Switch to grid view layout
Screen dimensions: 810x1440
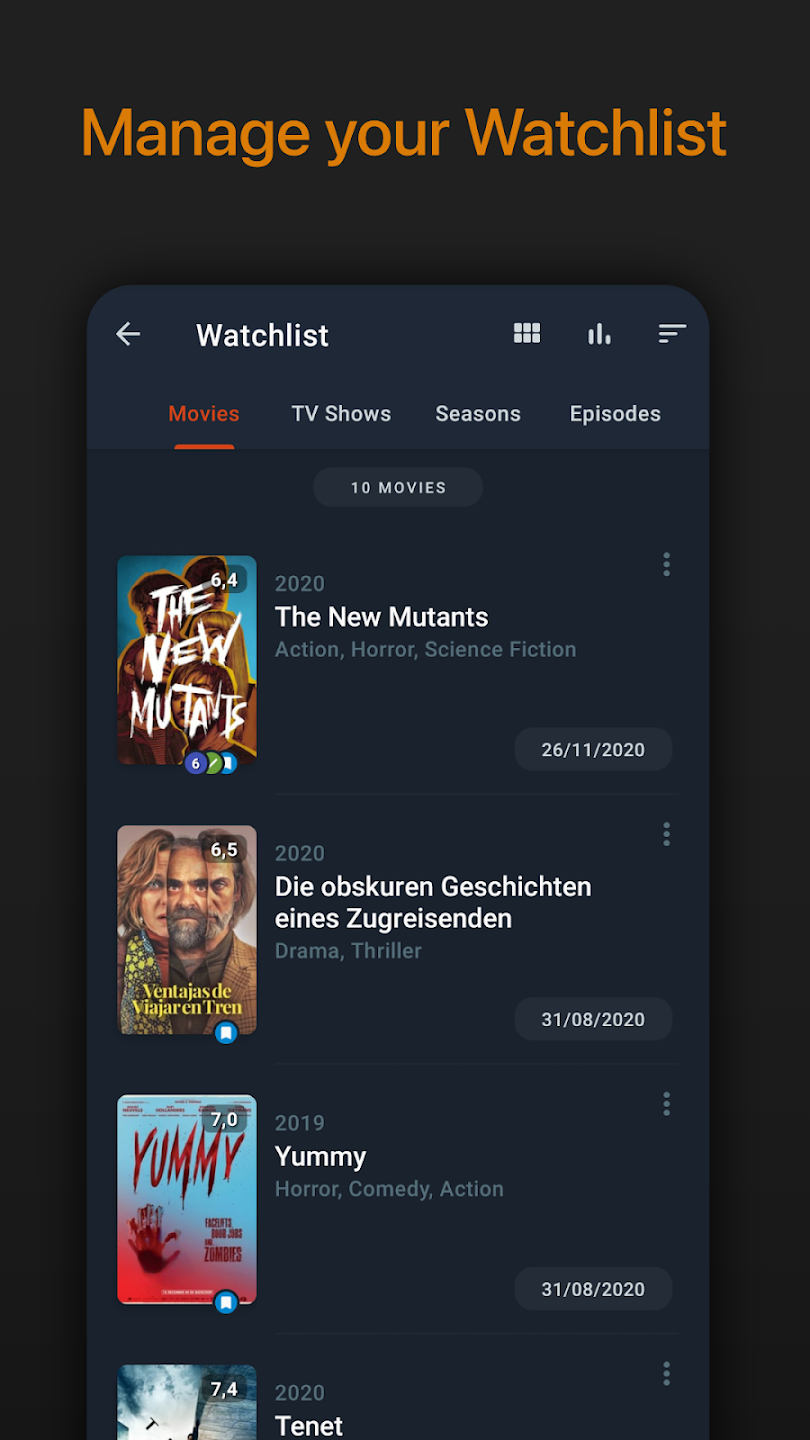tap(527, 333)
